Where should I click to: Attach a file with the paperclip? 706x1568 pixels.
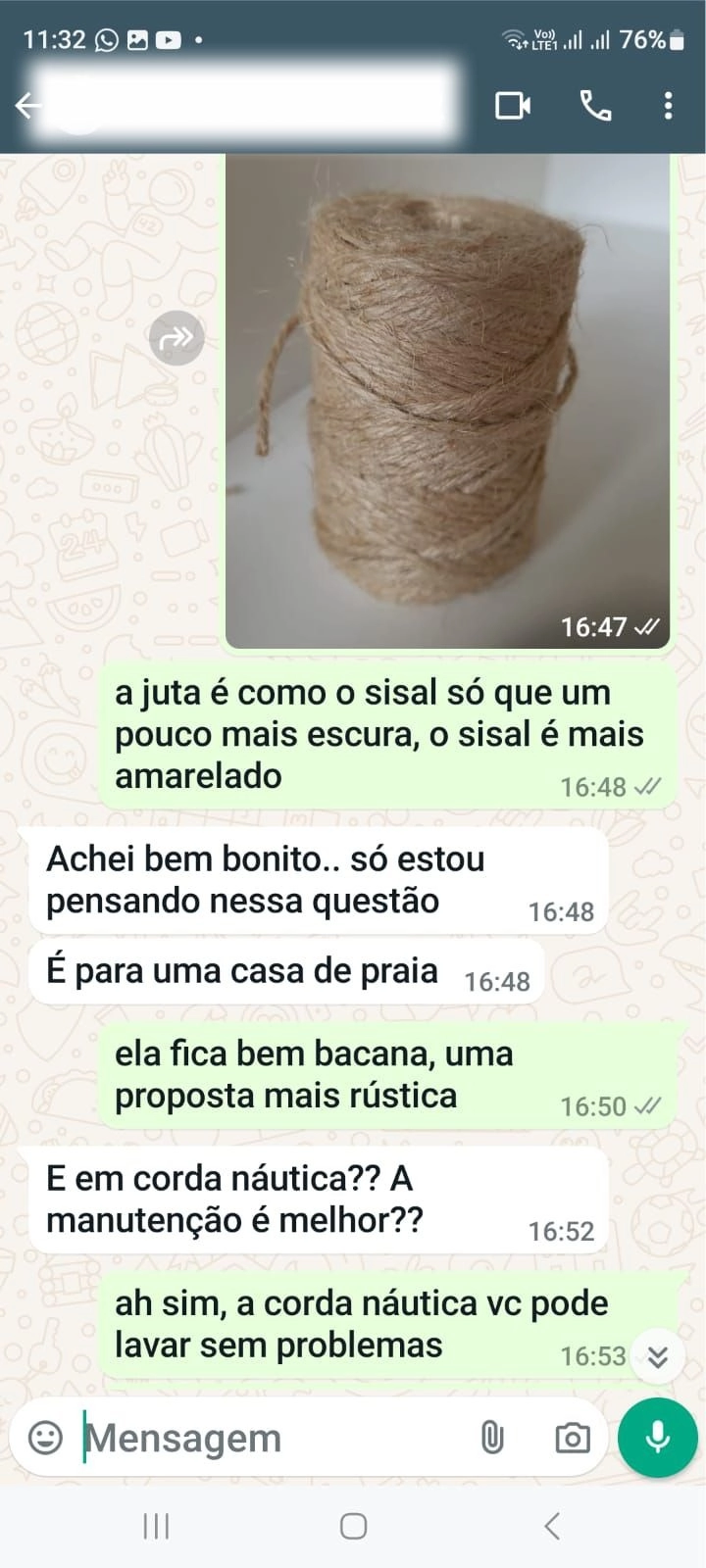(x=492, y=1438)
